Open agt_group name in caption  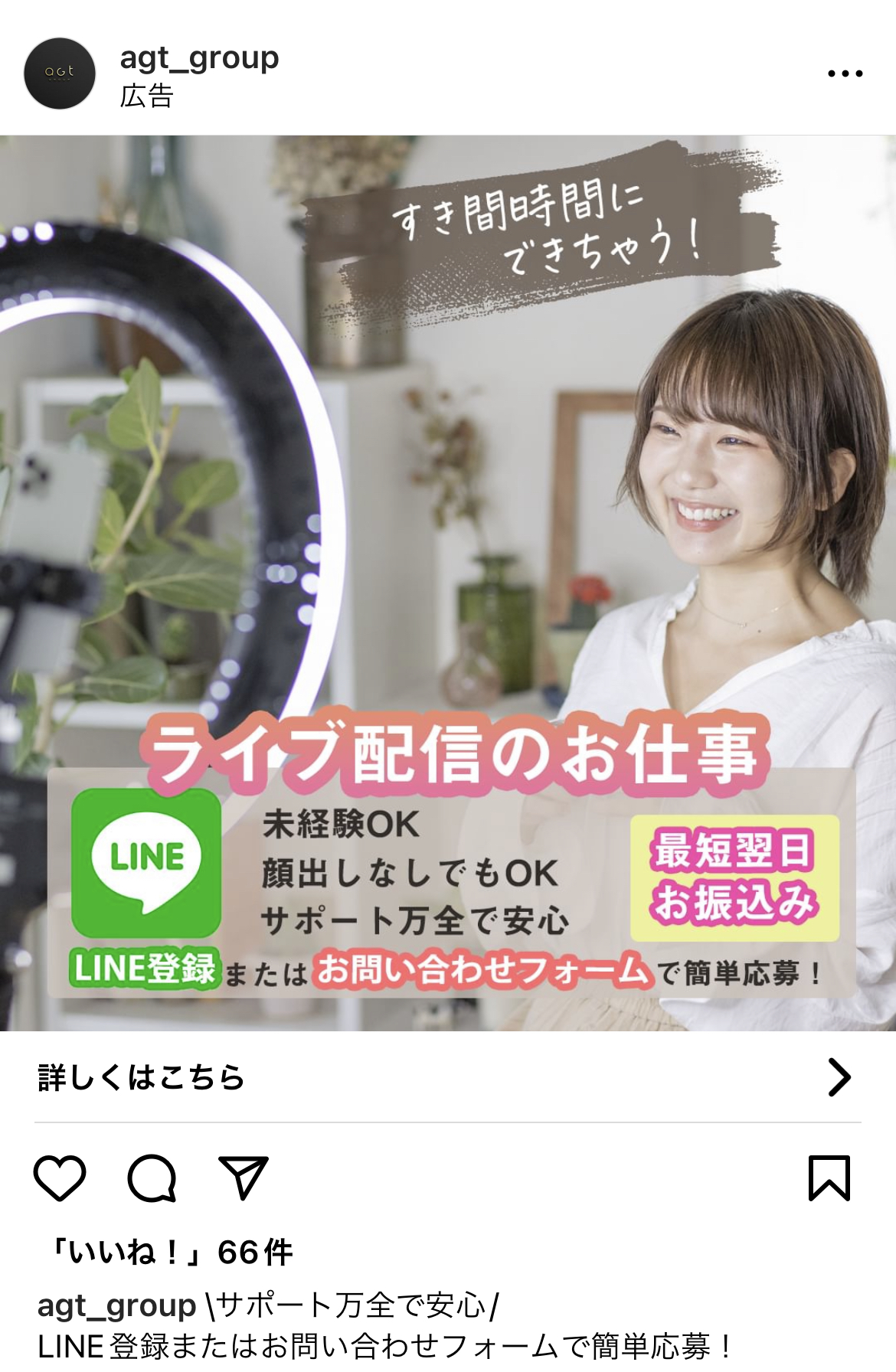116,1305
